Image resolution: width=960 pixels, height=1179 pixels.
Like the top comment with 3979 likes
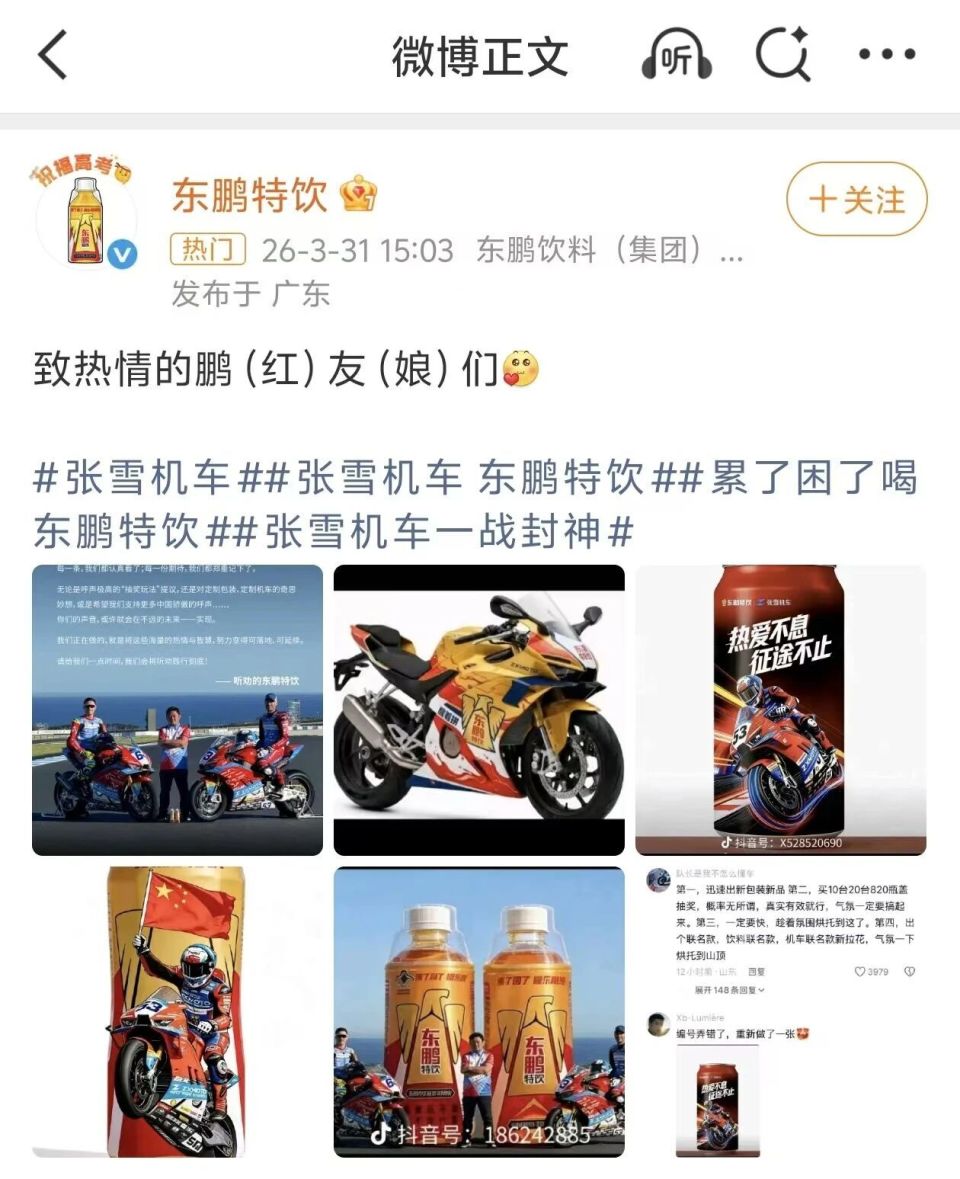860,972
